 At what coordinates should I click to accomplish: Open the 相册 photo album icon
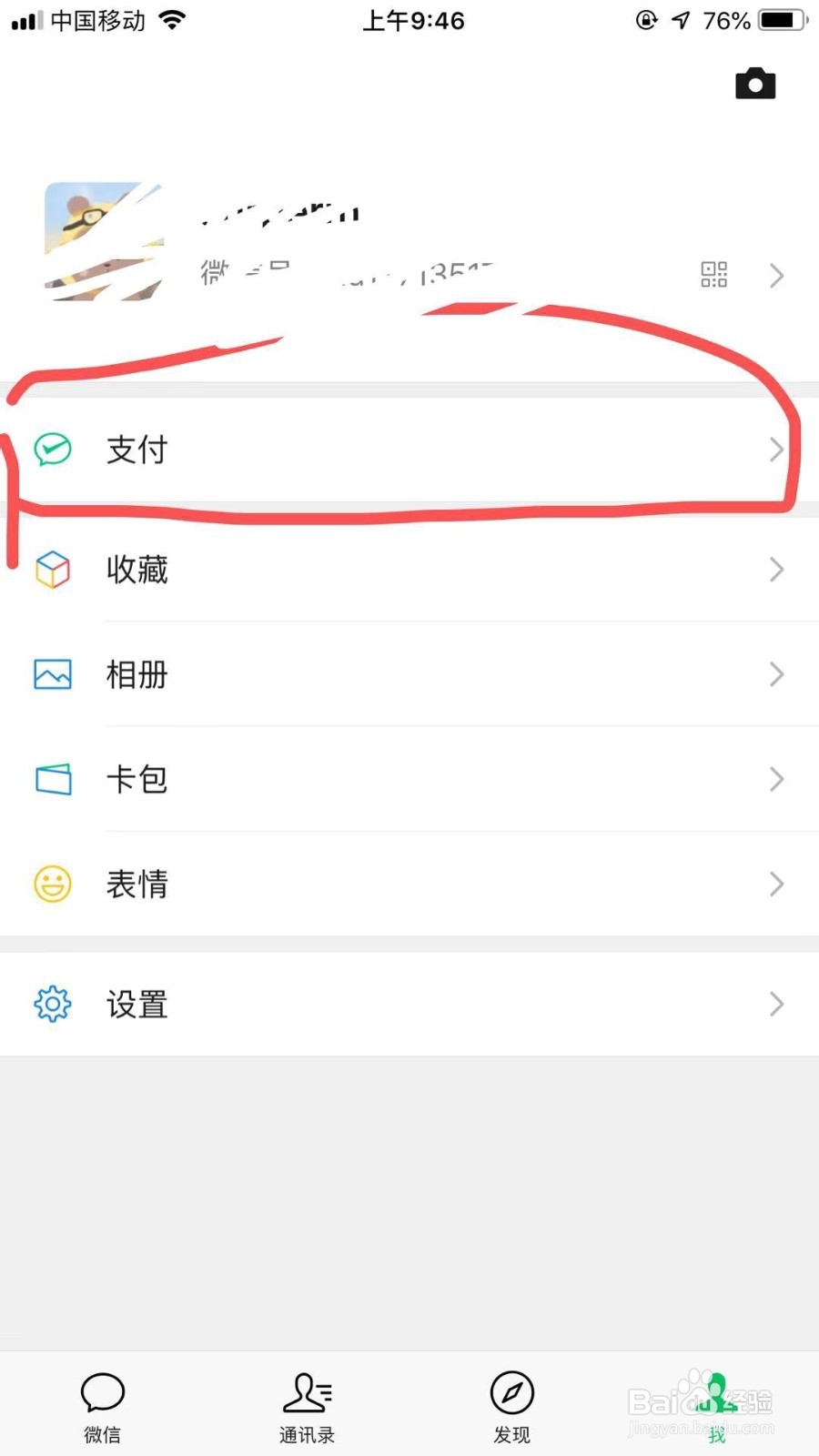(x=52, y=674)
